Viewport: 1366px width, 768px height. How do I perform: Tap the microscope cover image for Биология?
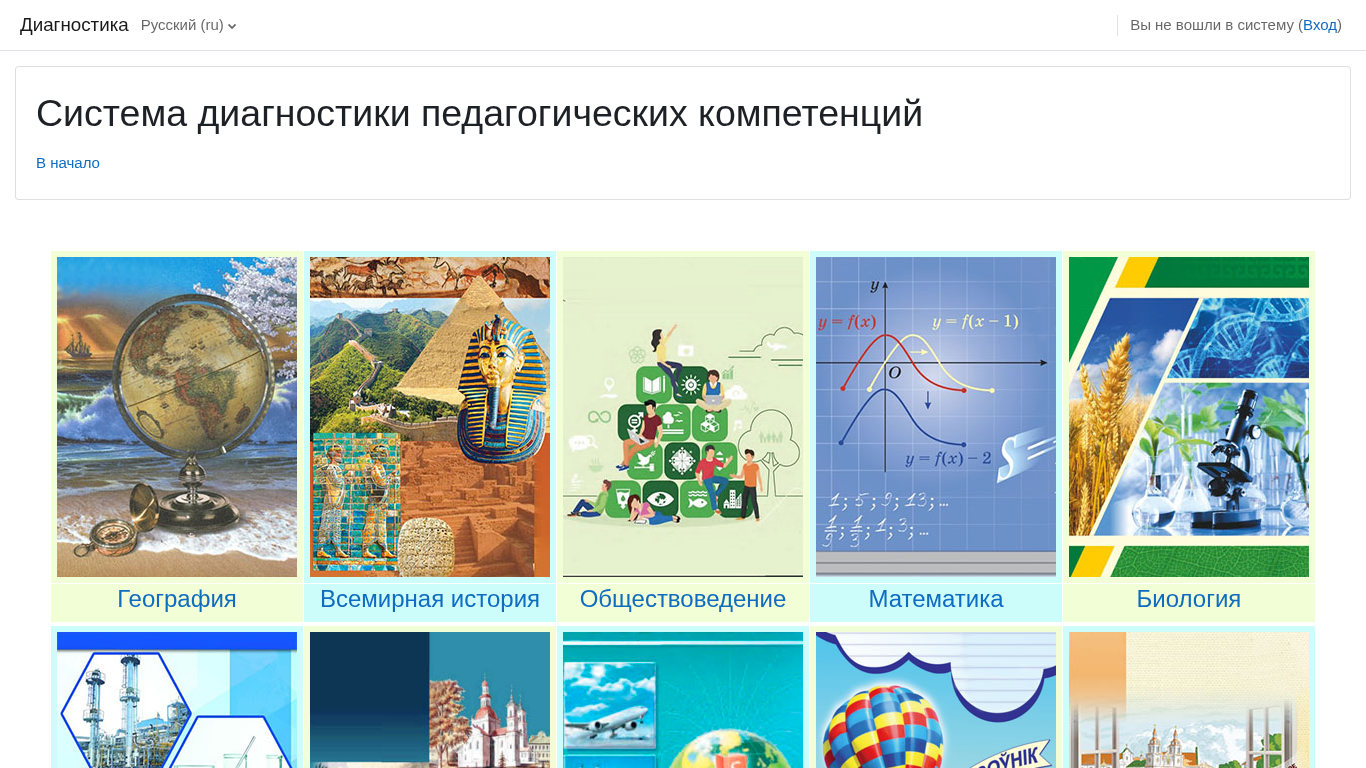coord(1189,417)
